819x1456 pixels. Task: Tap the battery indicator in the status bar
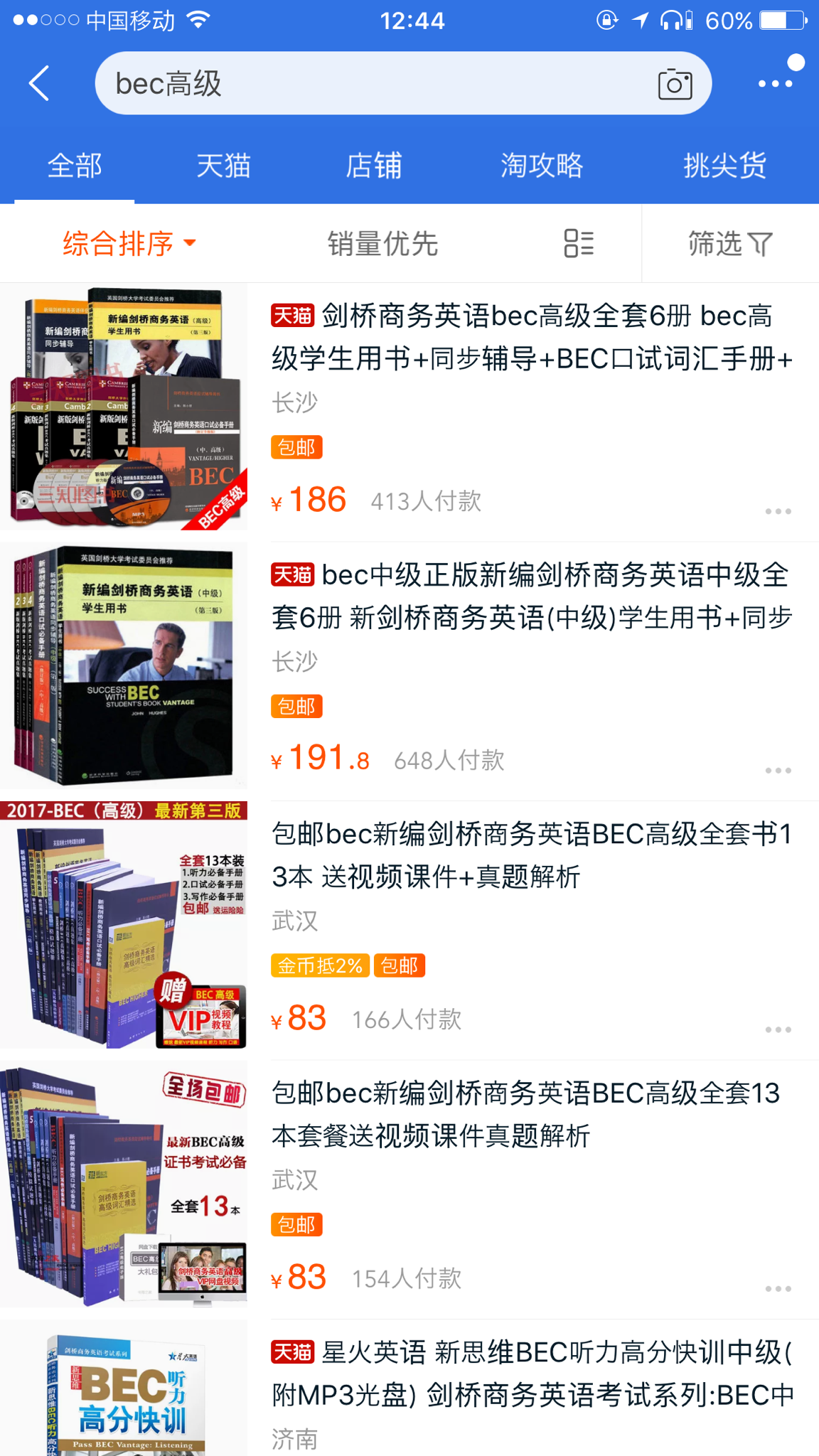point(781,20)
